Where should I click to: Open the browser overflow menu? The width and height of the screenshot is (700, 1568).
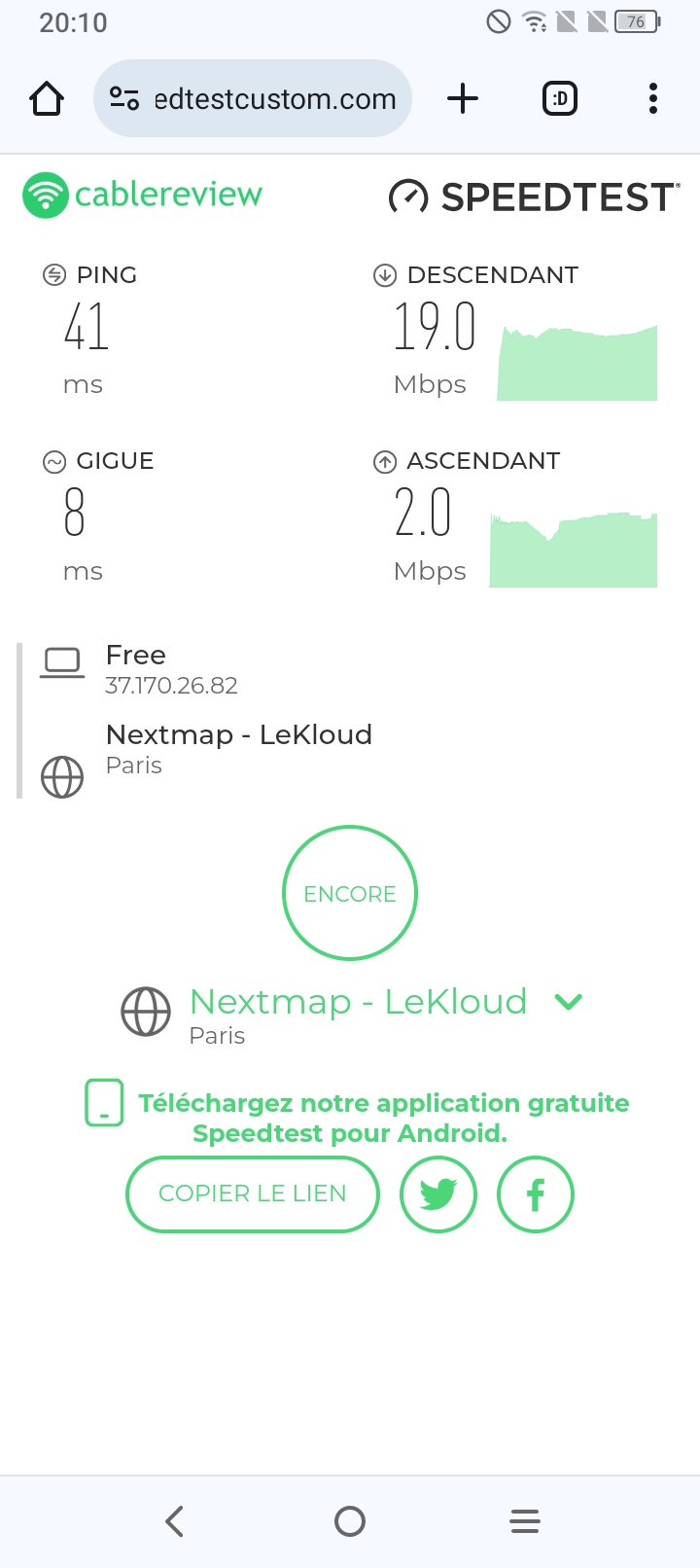(652, 98)
